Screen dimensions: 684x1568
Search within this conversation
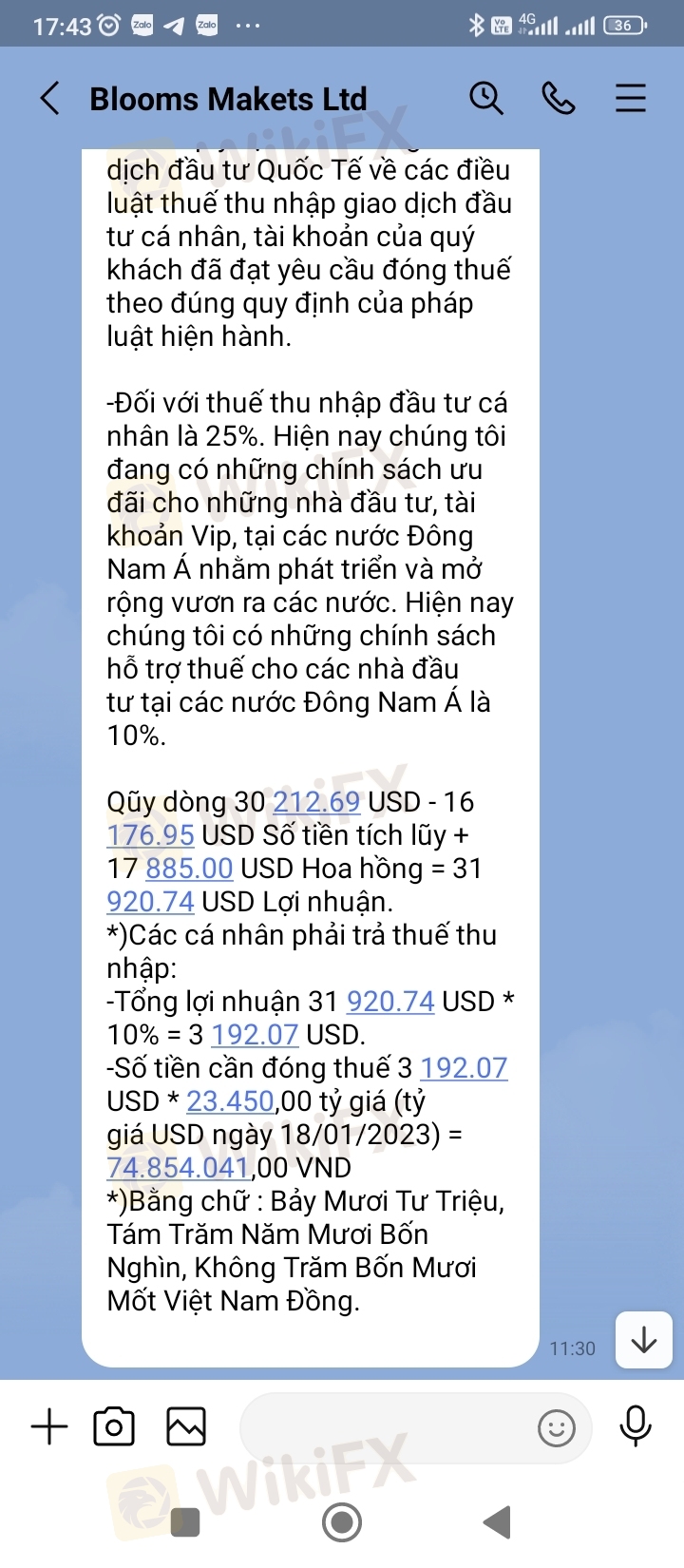pos(486,98)
